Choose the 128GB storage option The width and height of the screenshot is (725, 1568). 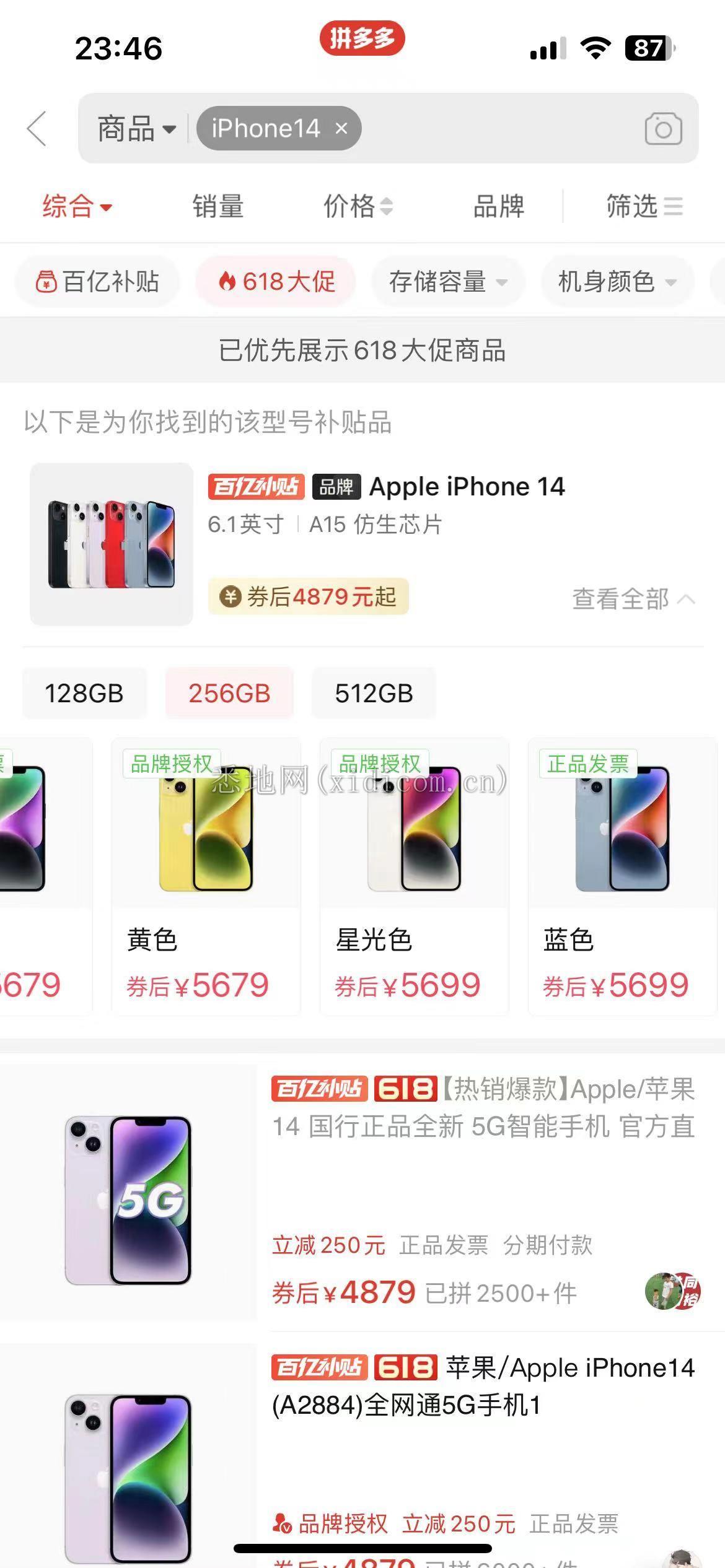pos(84,694)
